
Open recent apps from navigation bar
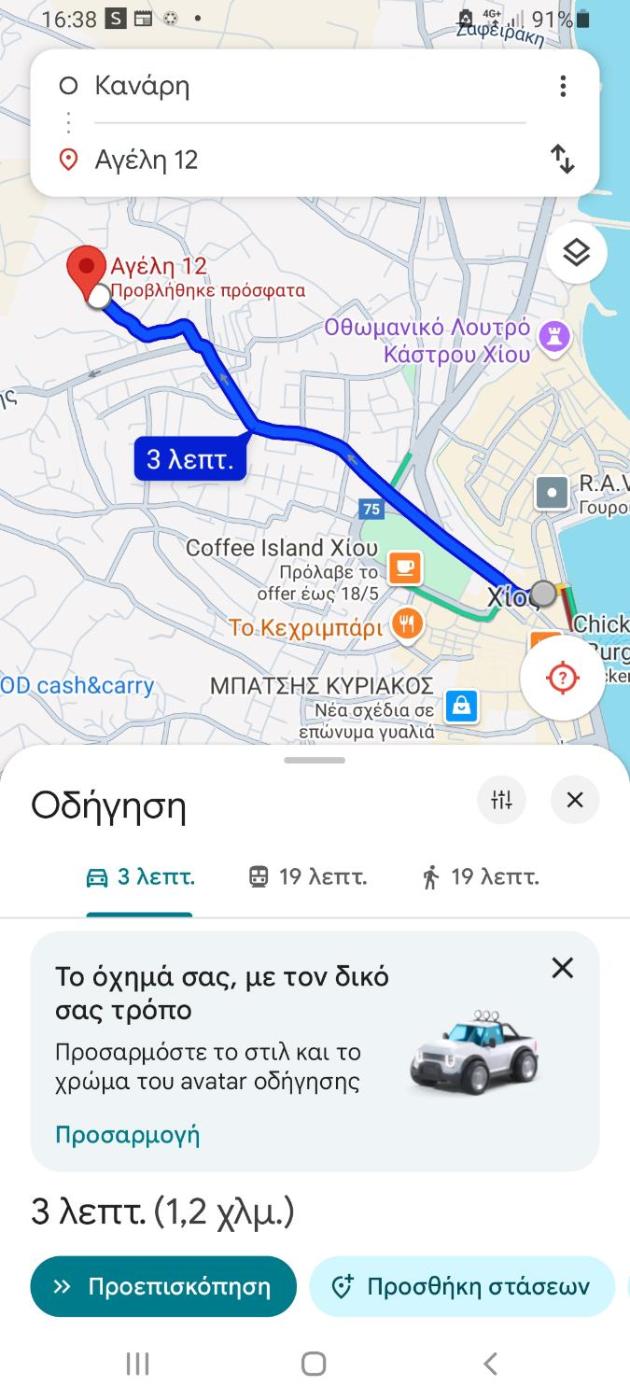click(137, 1363)
